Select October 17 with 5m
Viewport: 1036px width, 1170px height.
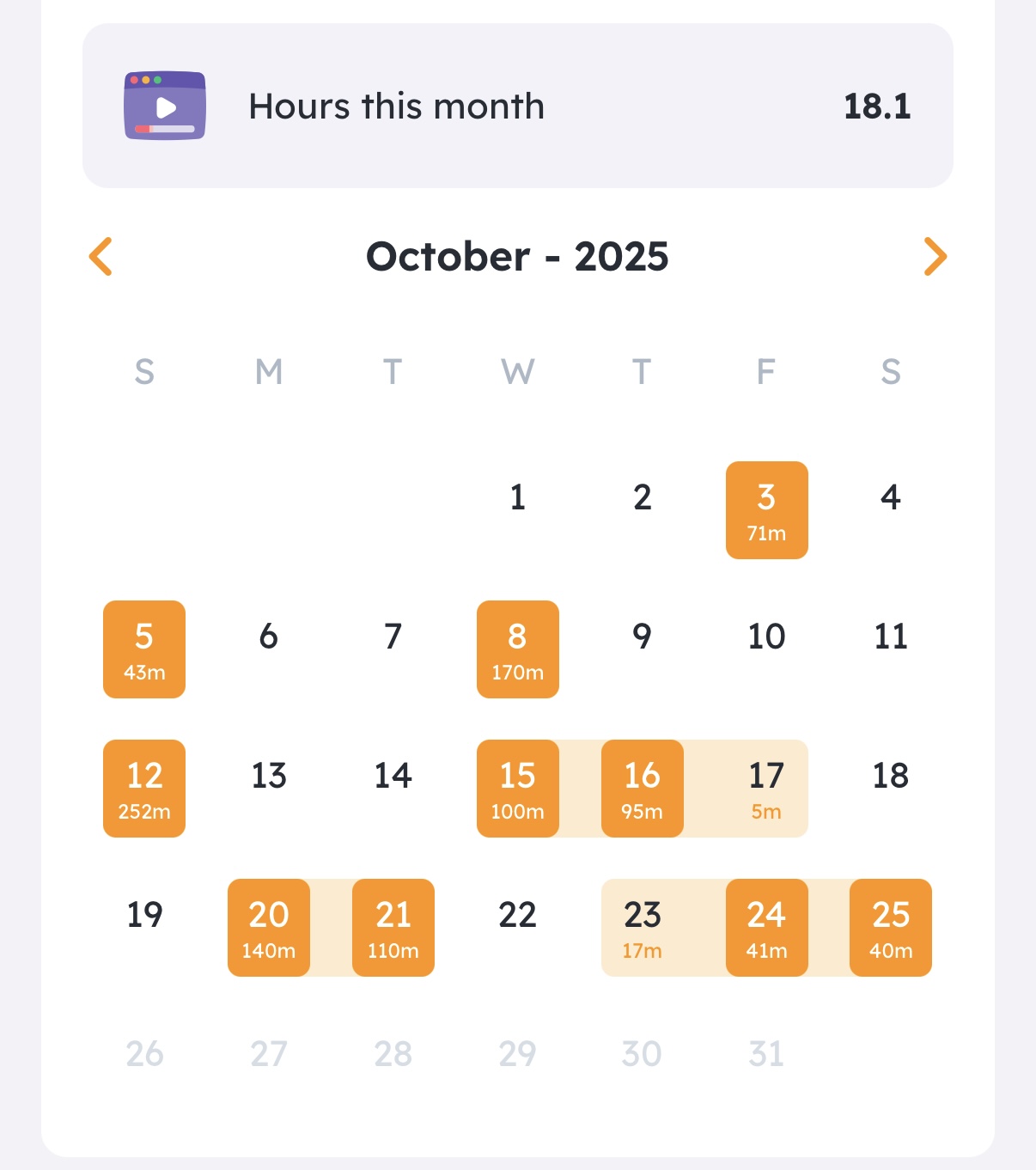[x=766, y=789]
